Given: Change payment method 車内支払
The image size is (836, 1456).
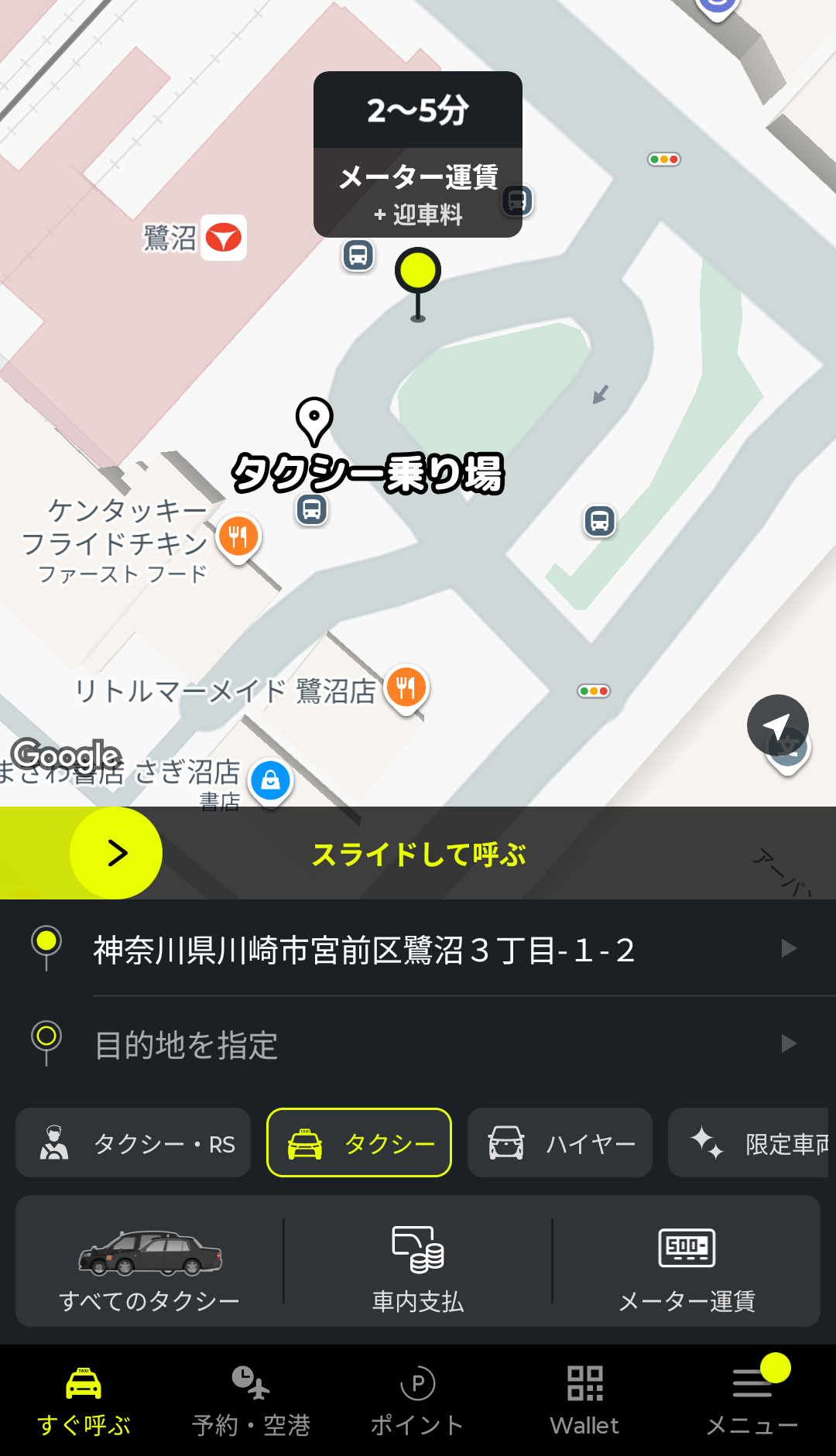Looking at the screenshot, I should pyautogui.click(x=418, y=1262).
